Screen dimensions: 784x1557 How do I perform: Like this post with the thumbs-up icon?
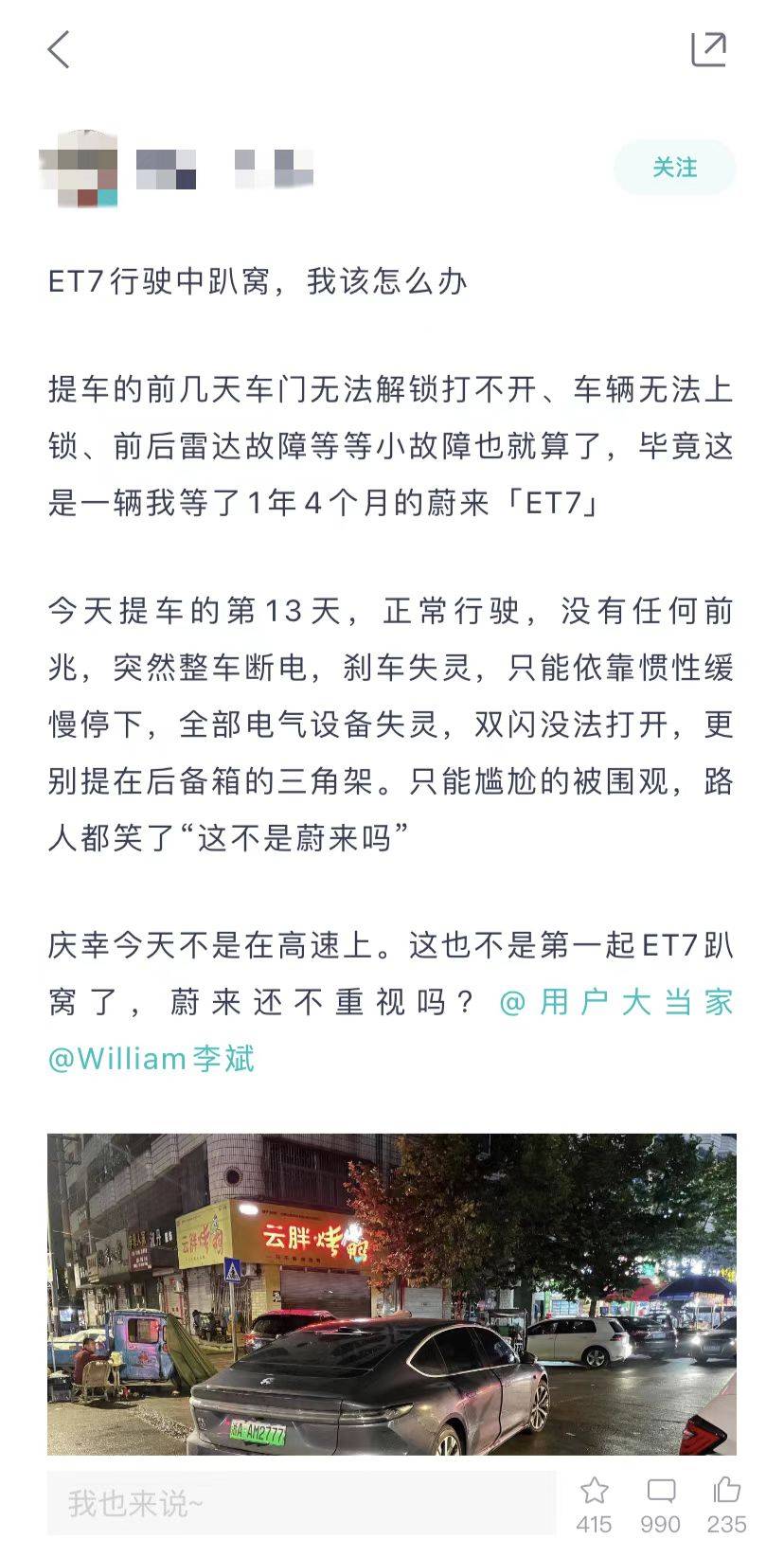[x=726, y=1492]
